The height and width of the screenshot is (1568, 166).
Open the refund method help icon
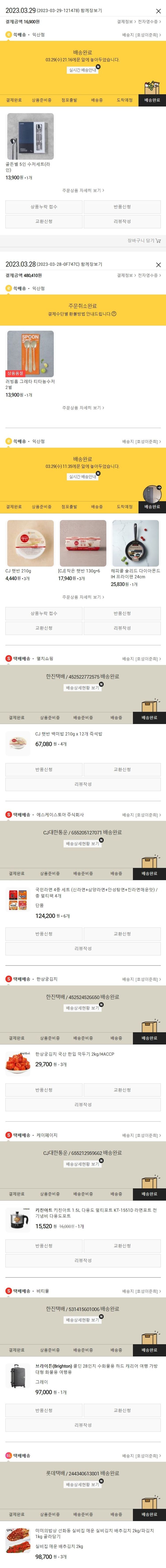[114, 314]
